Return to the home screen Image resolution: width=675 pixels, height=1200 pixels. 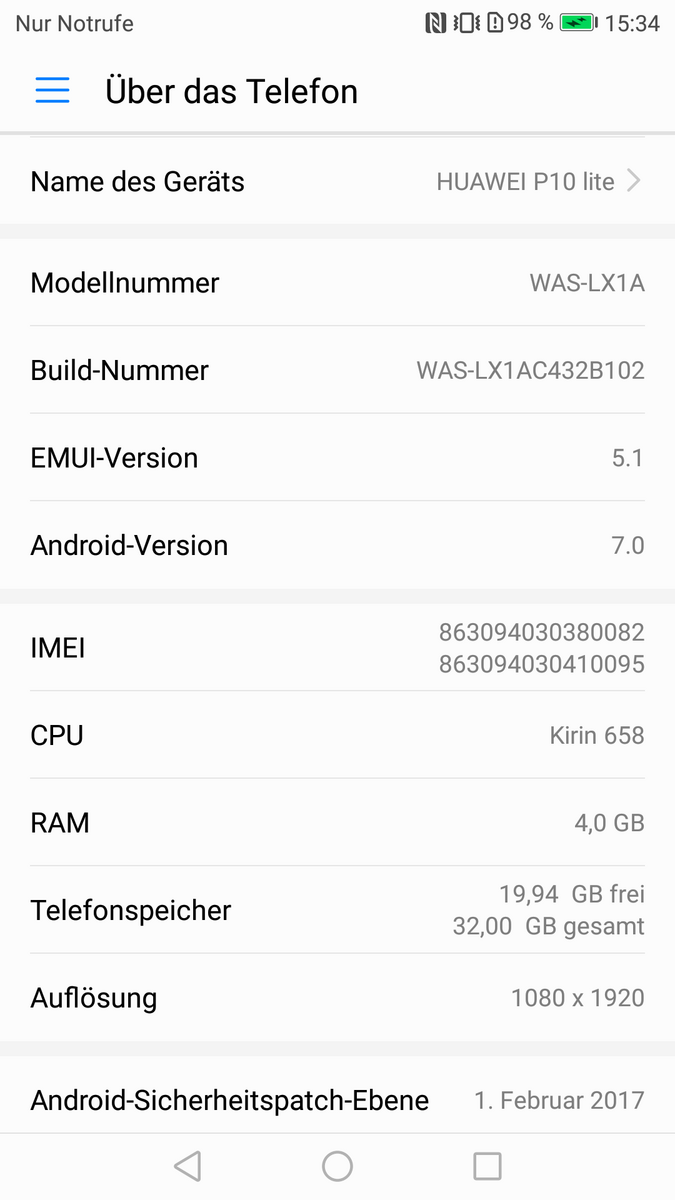[x=337, y=1166]
